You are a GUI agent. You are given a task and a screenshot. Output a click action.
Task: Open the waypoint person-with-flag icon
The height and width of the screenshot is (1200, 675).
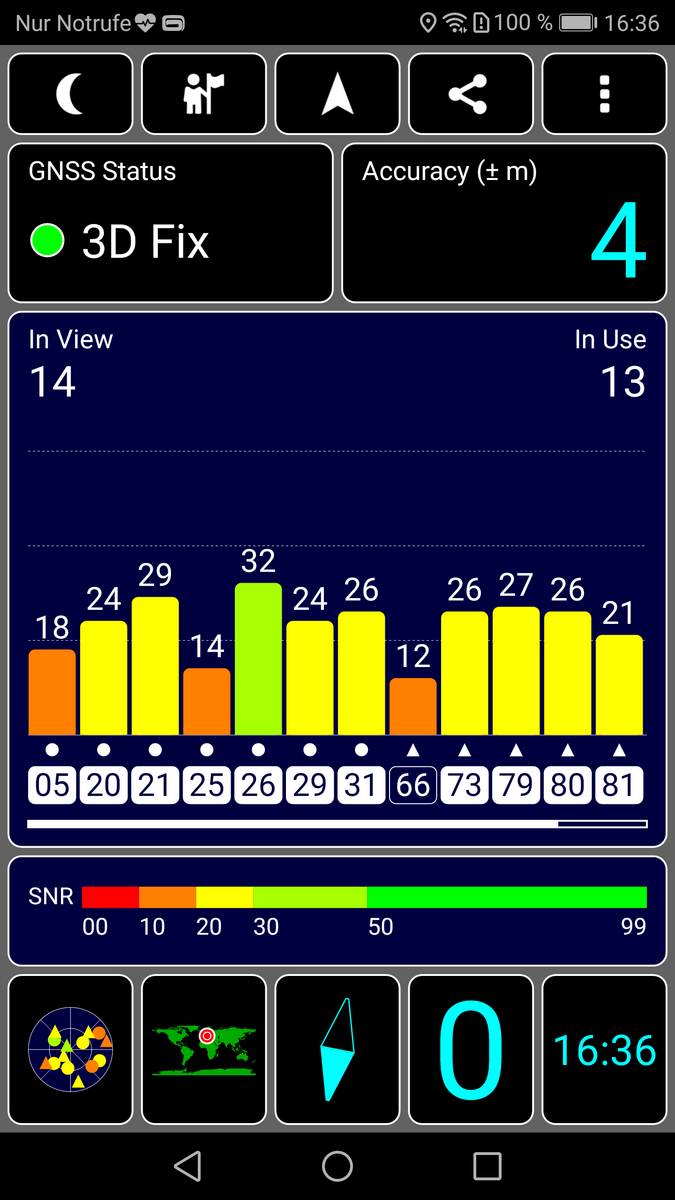click(204, 94)
